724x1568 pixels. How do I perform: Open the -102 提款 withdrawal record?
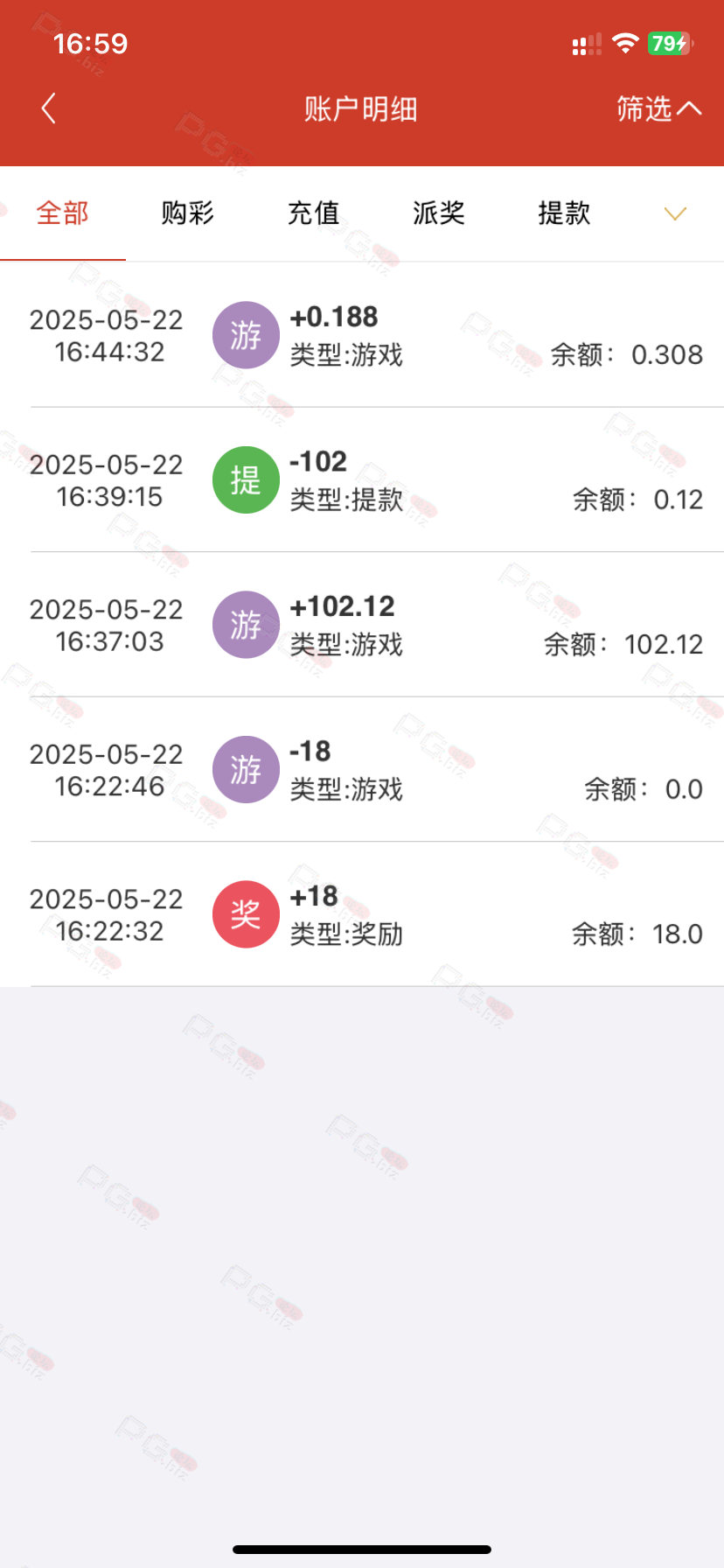click(x=362, y=479)
